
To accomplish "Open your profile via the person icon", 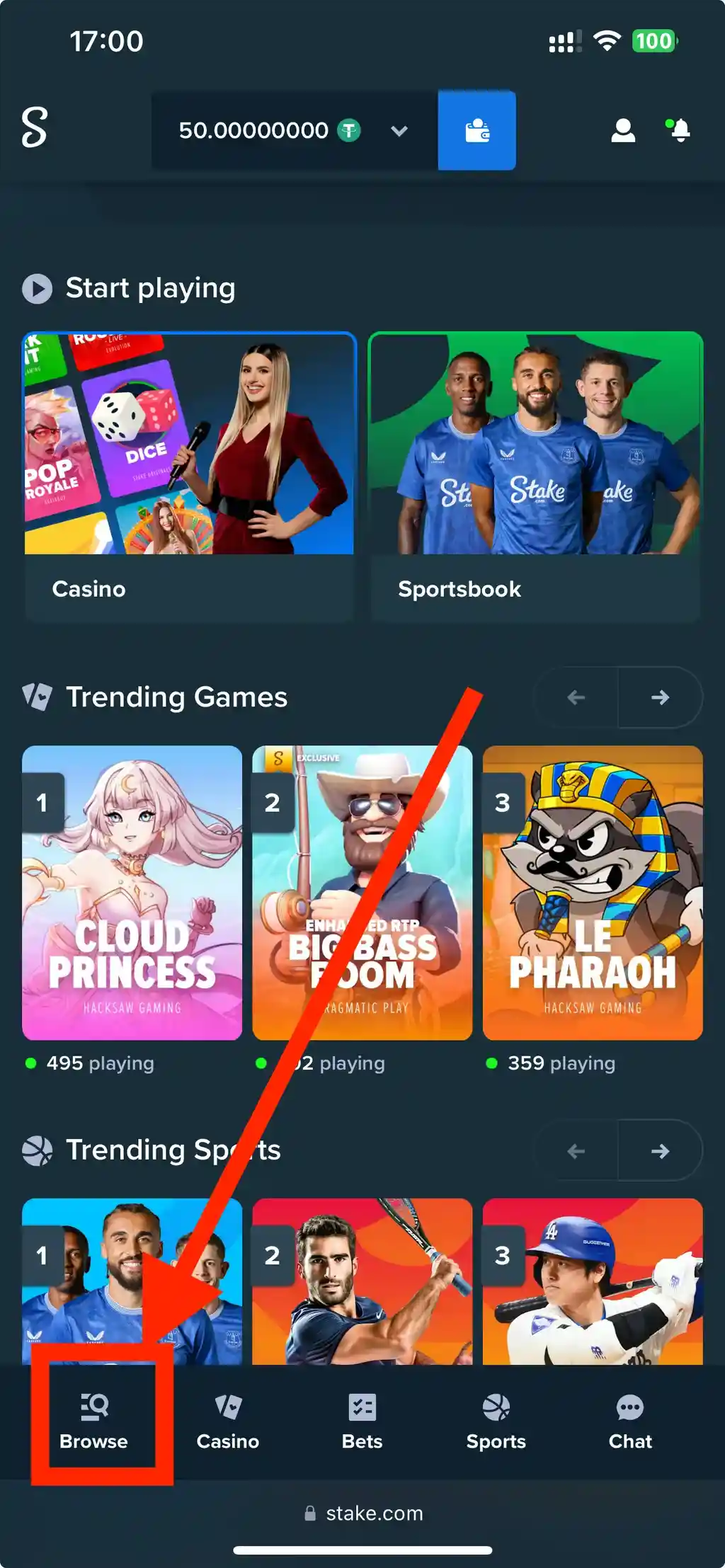I will [622, 130].
